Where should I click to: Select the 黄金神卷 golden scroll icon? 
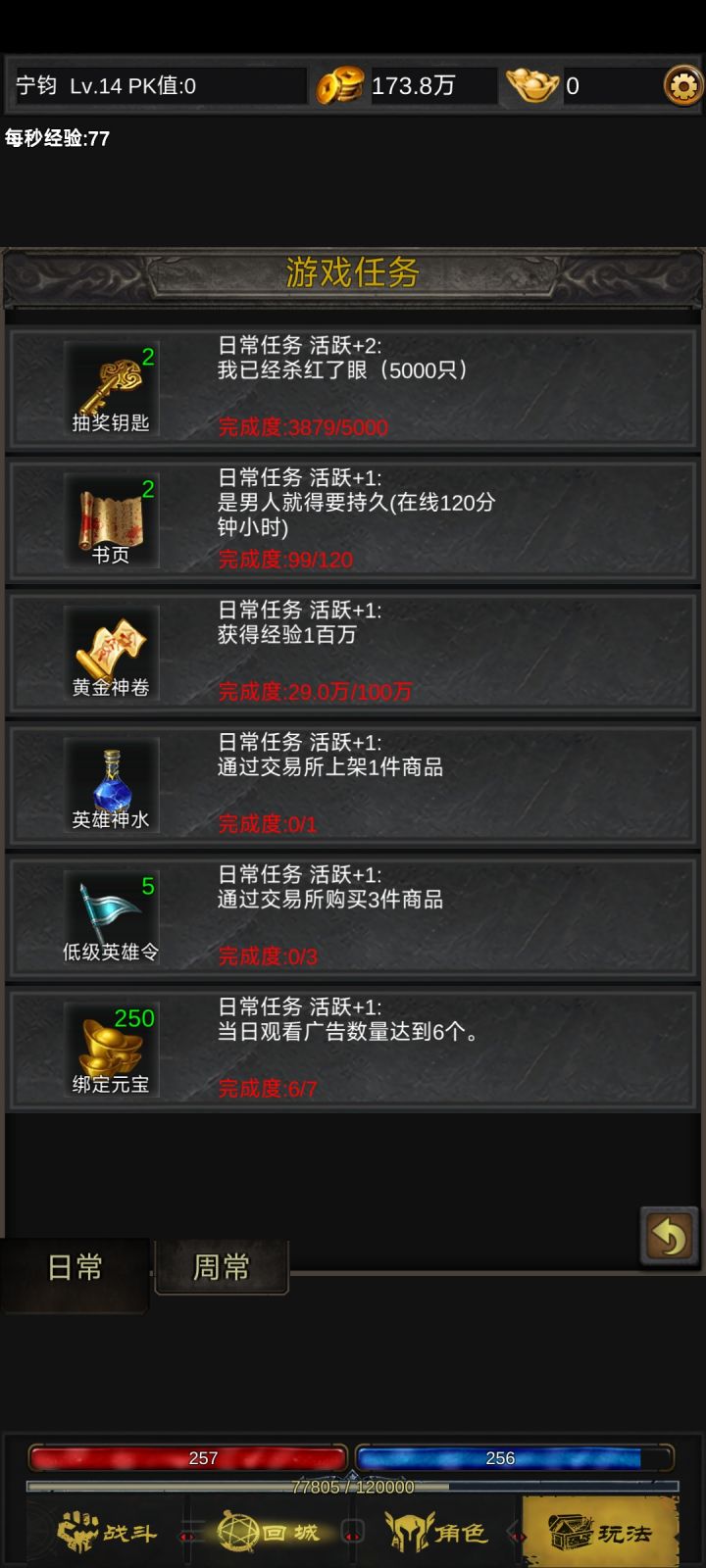pyautogui.click(x=111, y=647)
